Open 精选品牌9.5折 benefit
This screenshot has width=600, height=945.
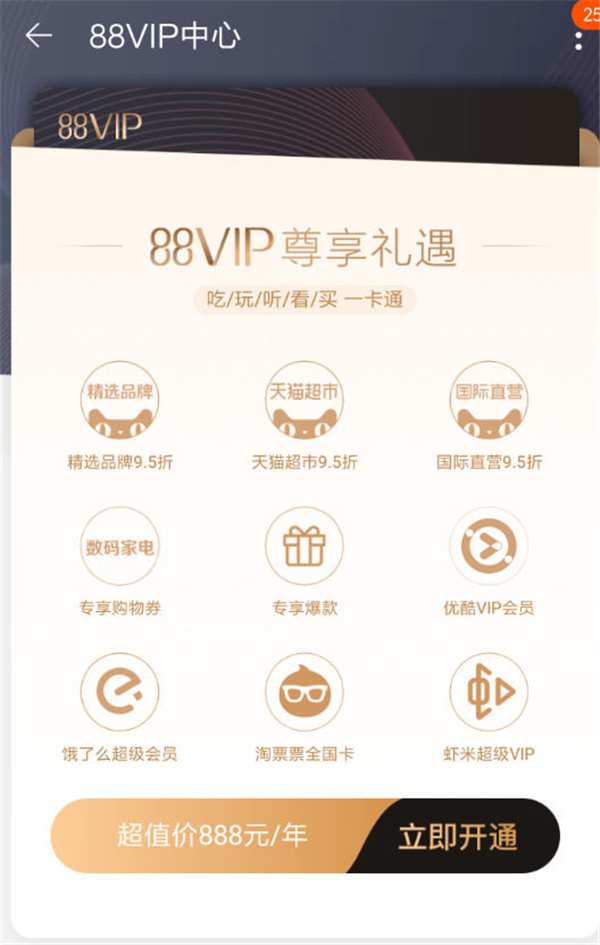coord(119,400)
